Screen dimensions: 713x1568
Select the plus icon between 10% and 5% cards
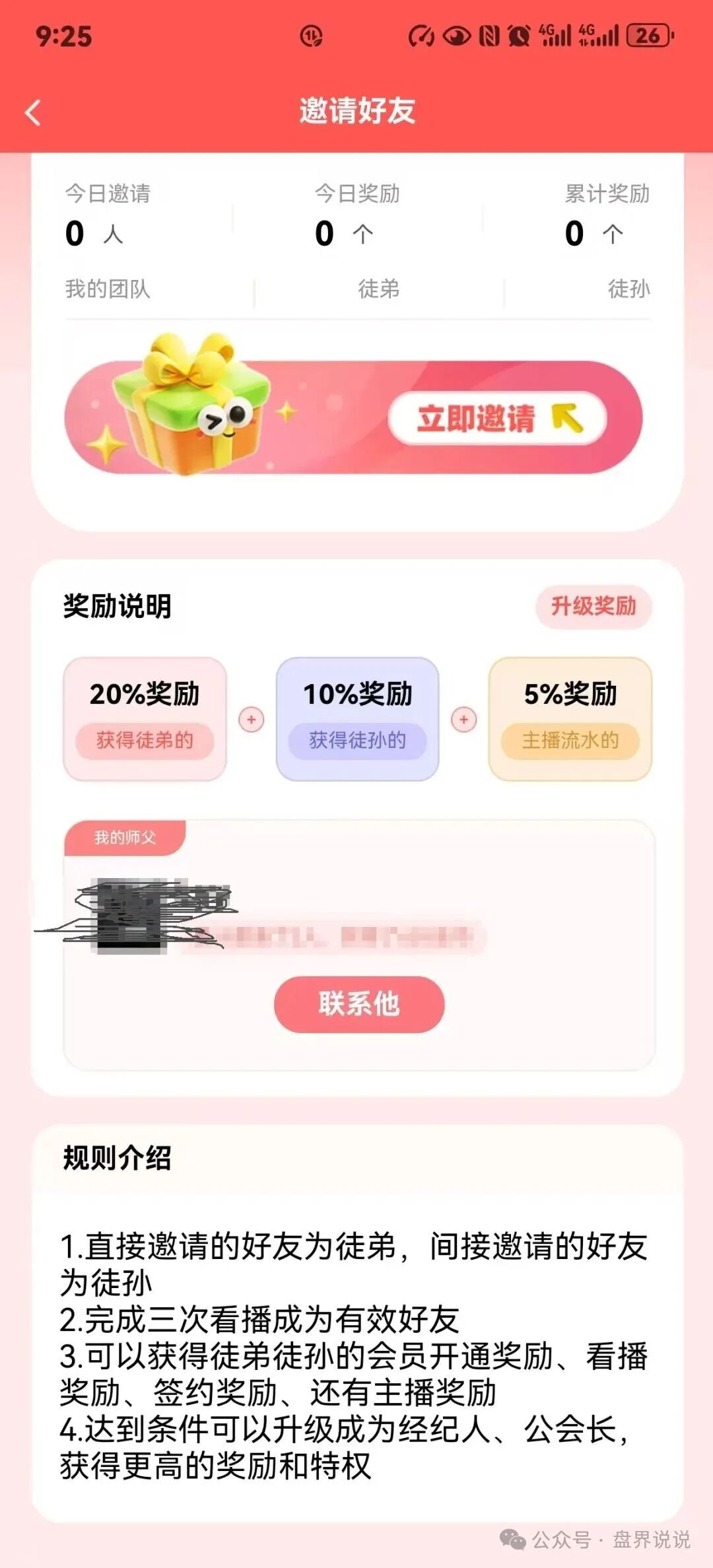463,720
